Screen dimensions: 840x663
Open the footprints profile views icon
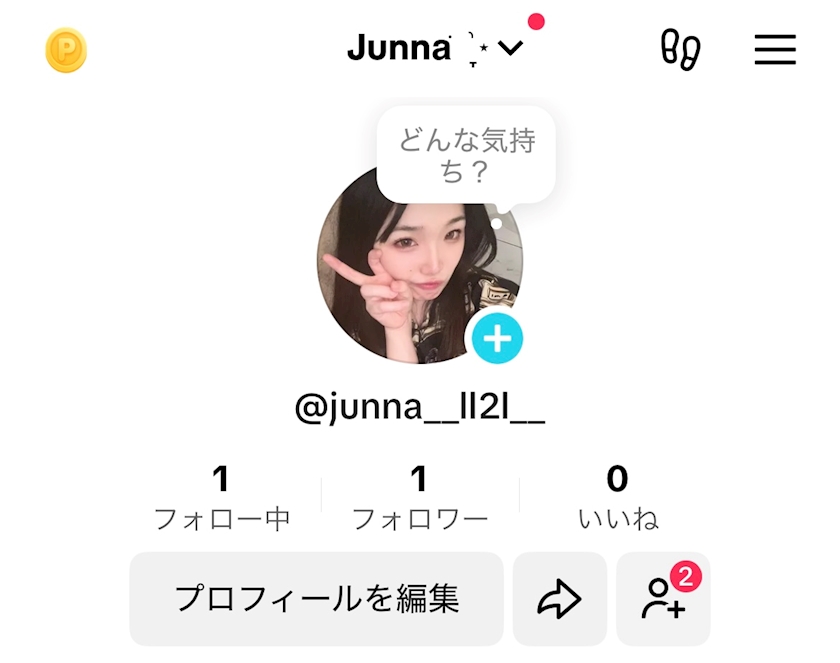tap(680, 49)
